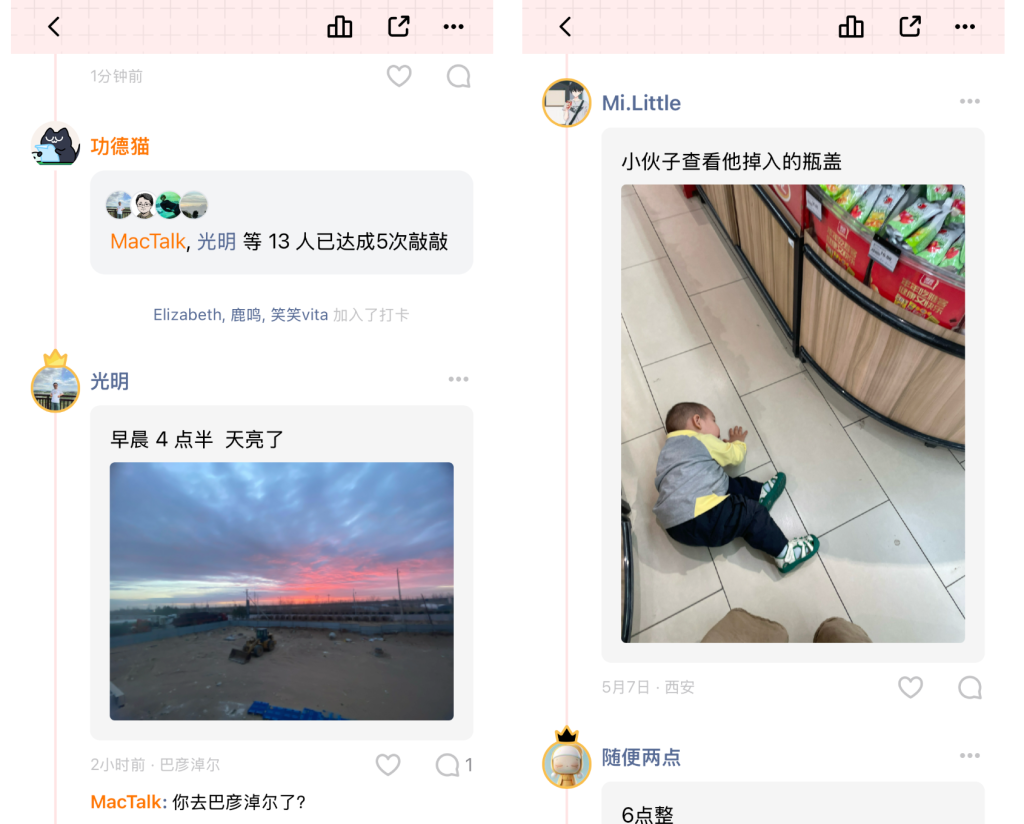The height and width of the screenshot is (824, 1024).
Task: Like 光明's sunrise post
Action: point(388,765)
